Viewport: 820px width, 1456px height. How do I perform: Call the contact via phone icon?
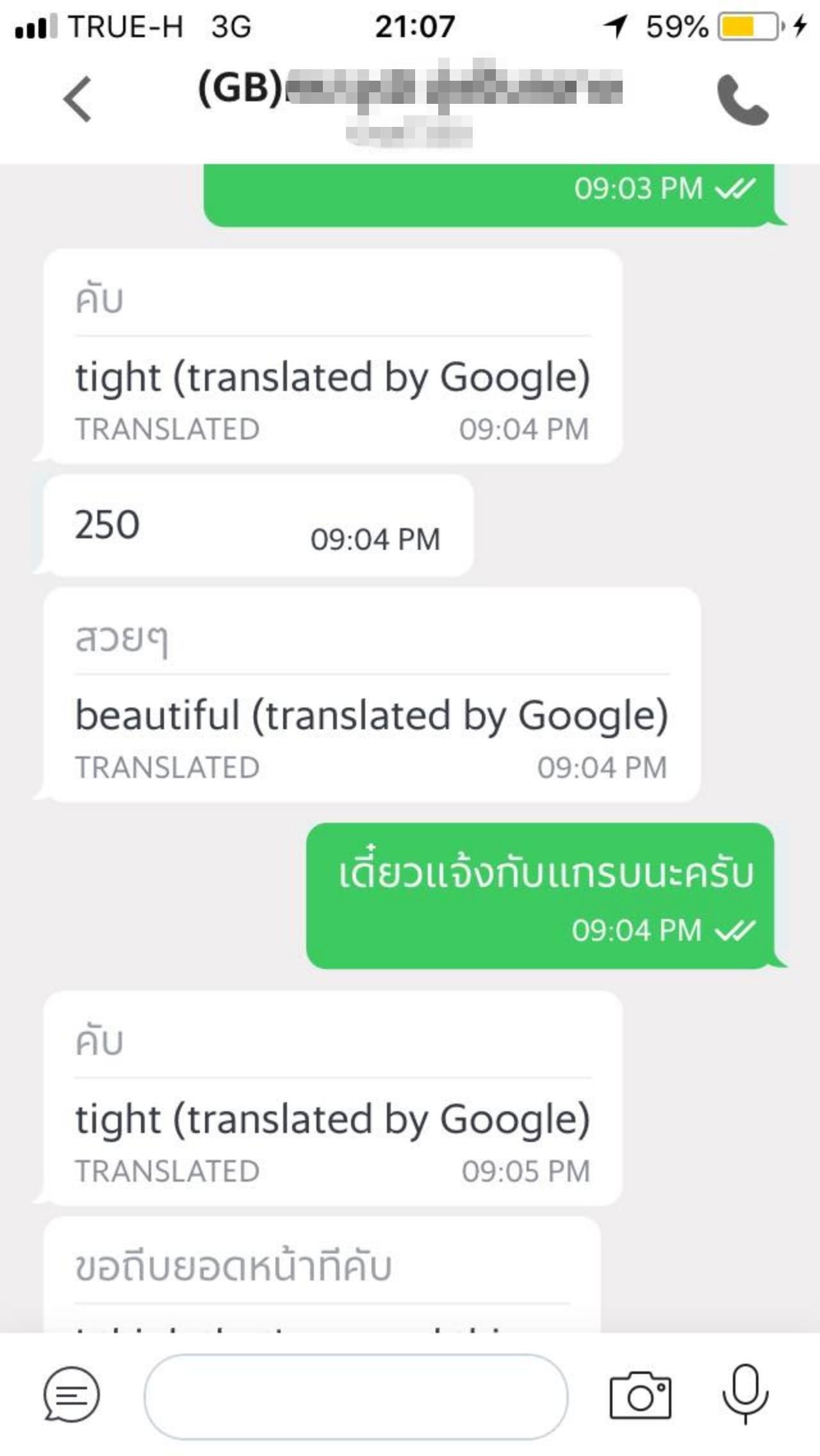pos(742,99)
